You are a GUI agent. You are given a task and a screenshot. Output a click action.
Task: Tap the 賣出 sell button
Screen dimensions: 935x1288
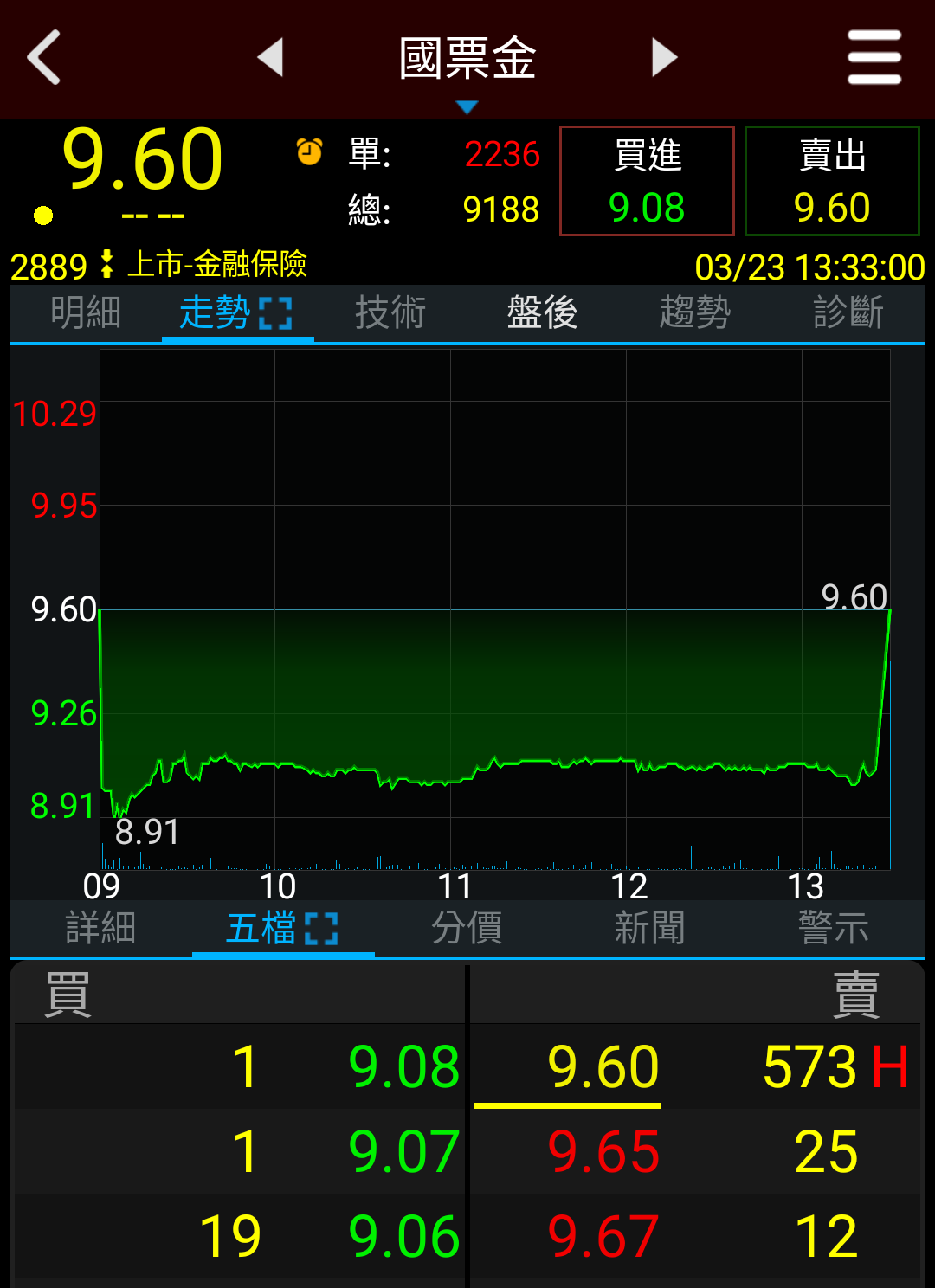tap(832, 181)
